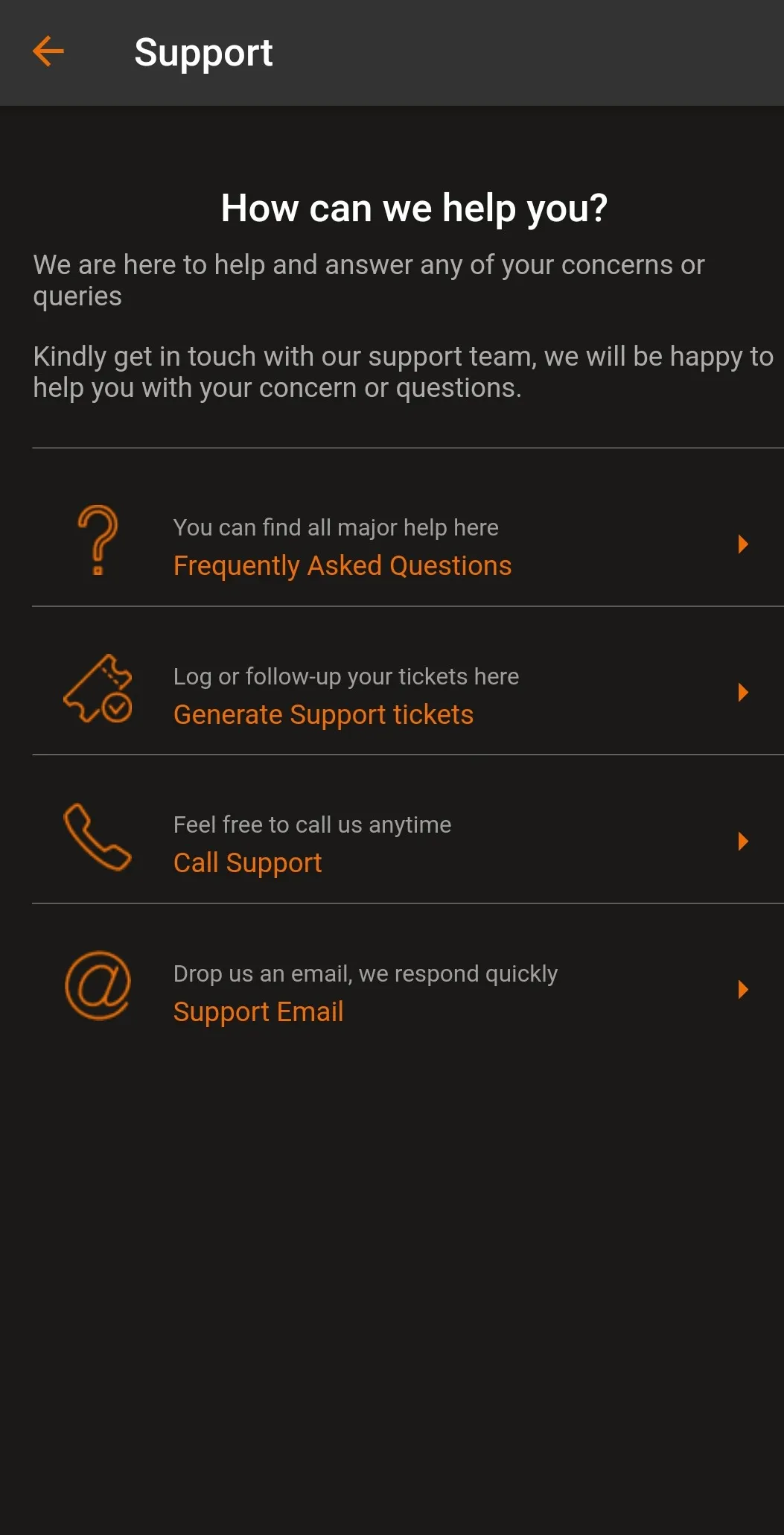Tap the How can we help you heading
Screen dimensions: 784x1535
click(414, 207)
